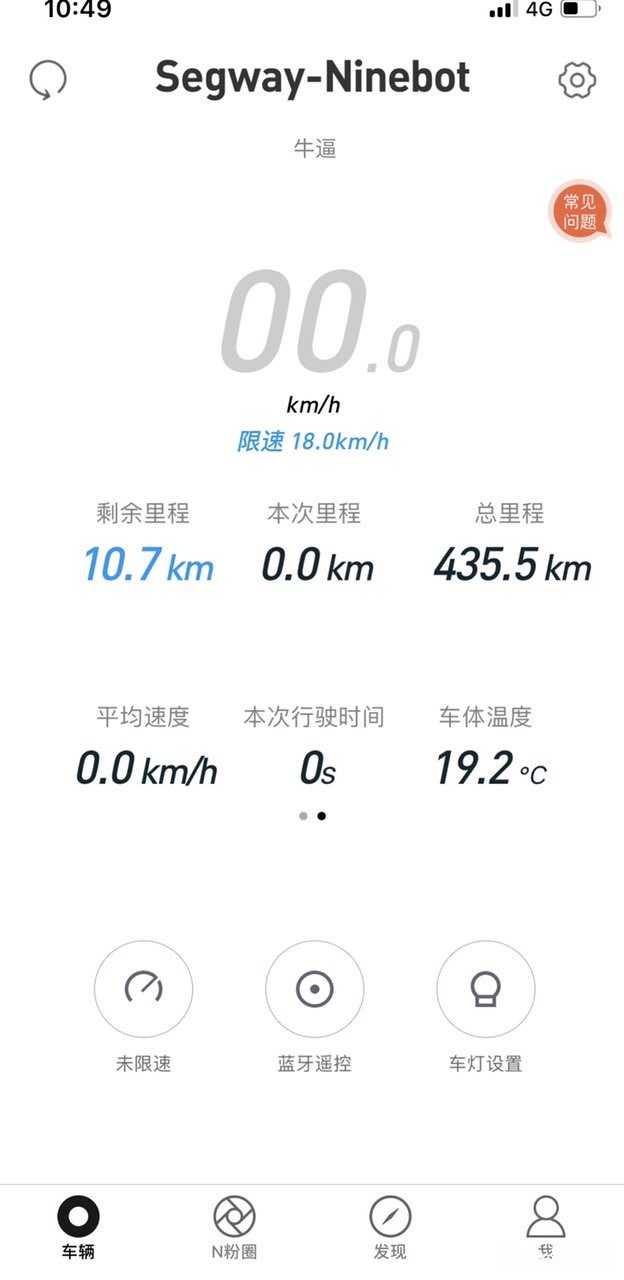The height and width of the screenshot is (1280, 624).
Task: Go to the 我 profile tab
Action: pos(546,1227)
